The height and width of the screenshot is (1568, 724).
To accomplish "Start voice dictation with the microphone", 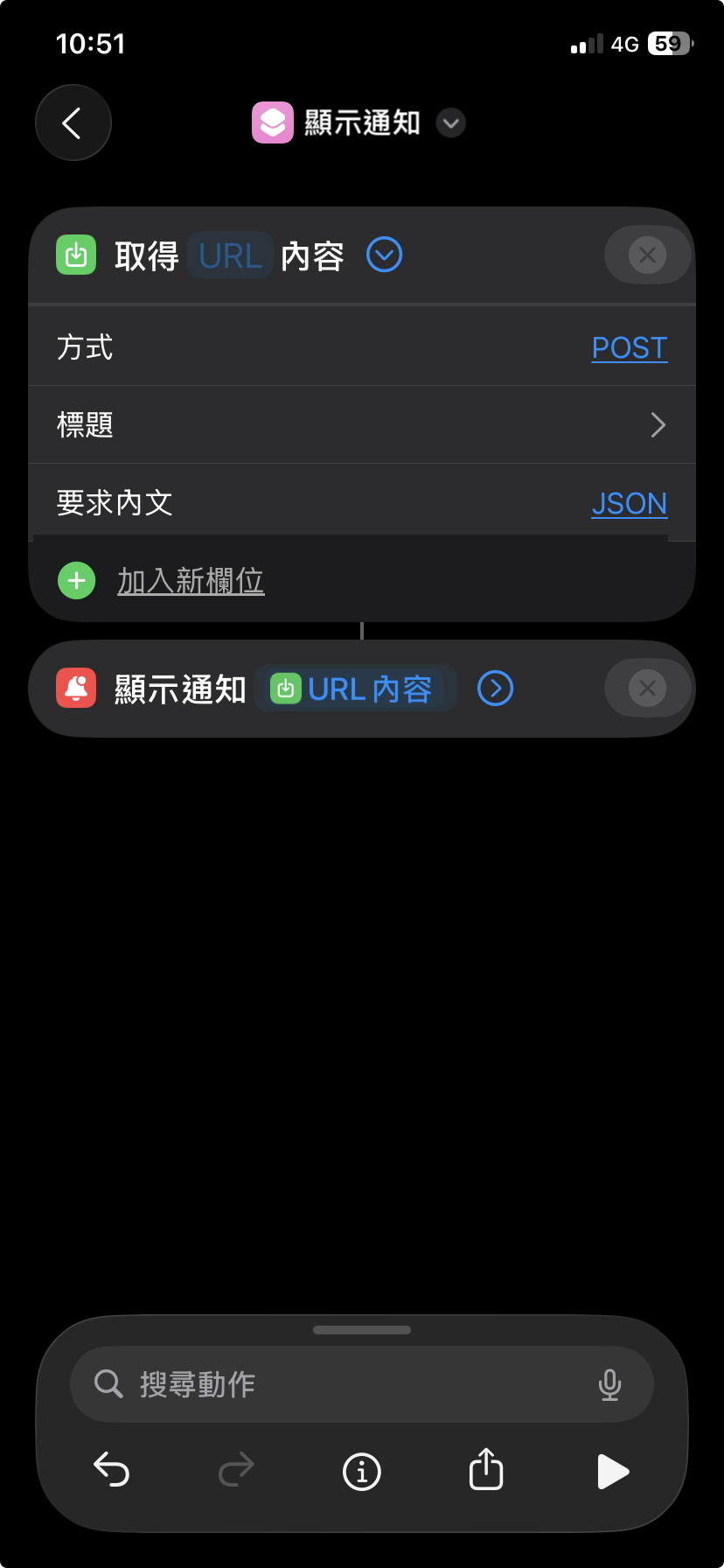I will click(x=609, y=1384).
